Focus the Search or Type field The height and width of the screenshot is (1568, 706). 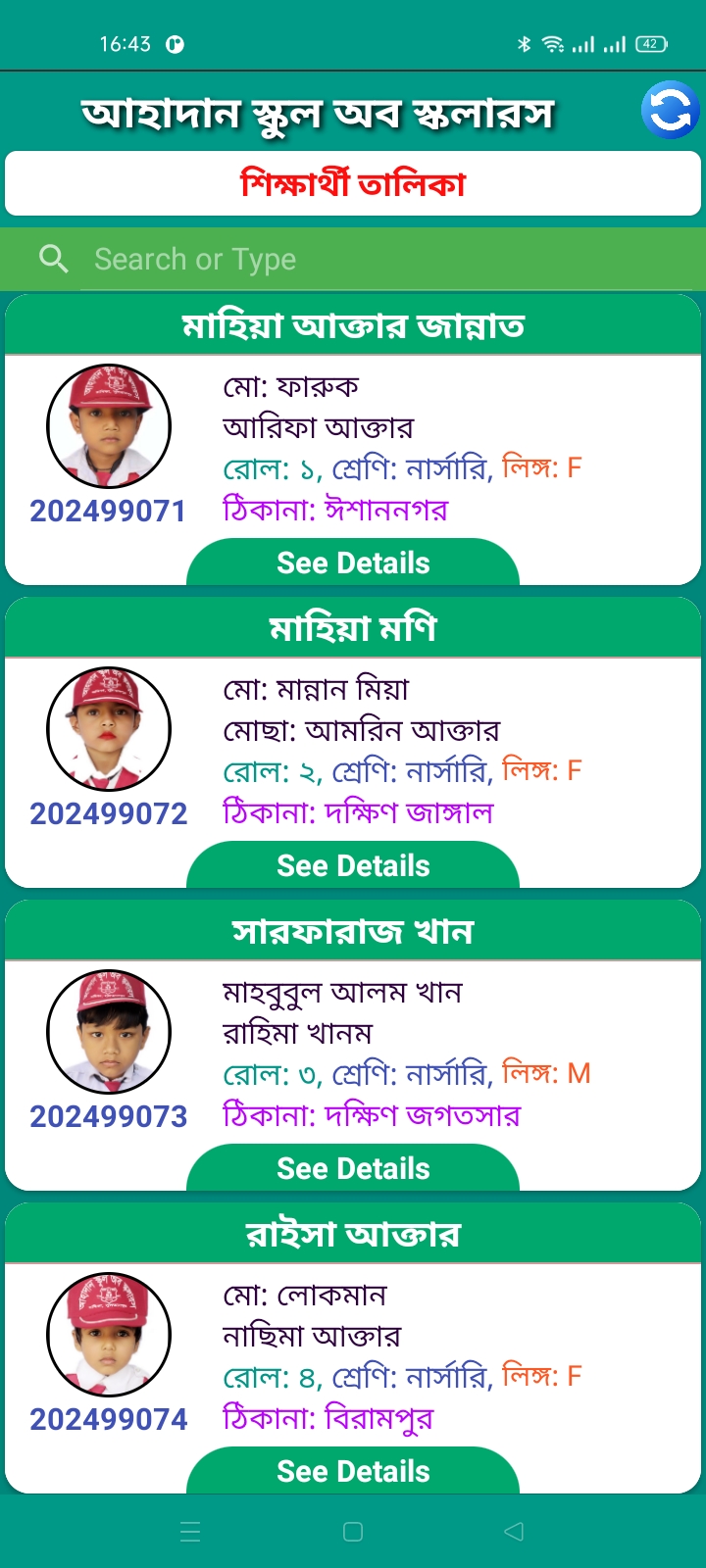tap(382, 260)
